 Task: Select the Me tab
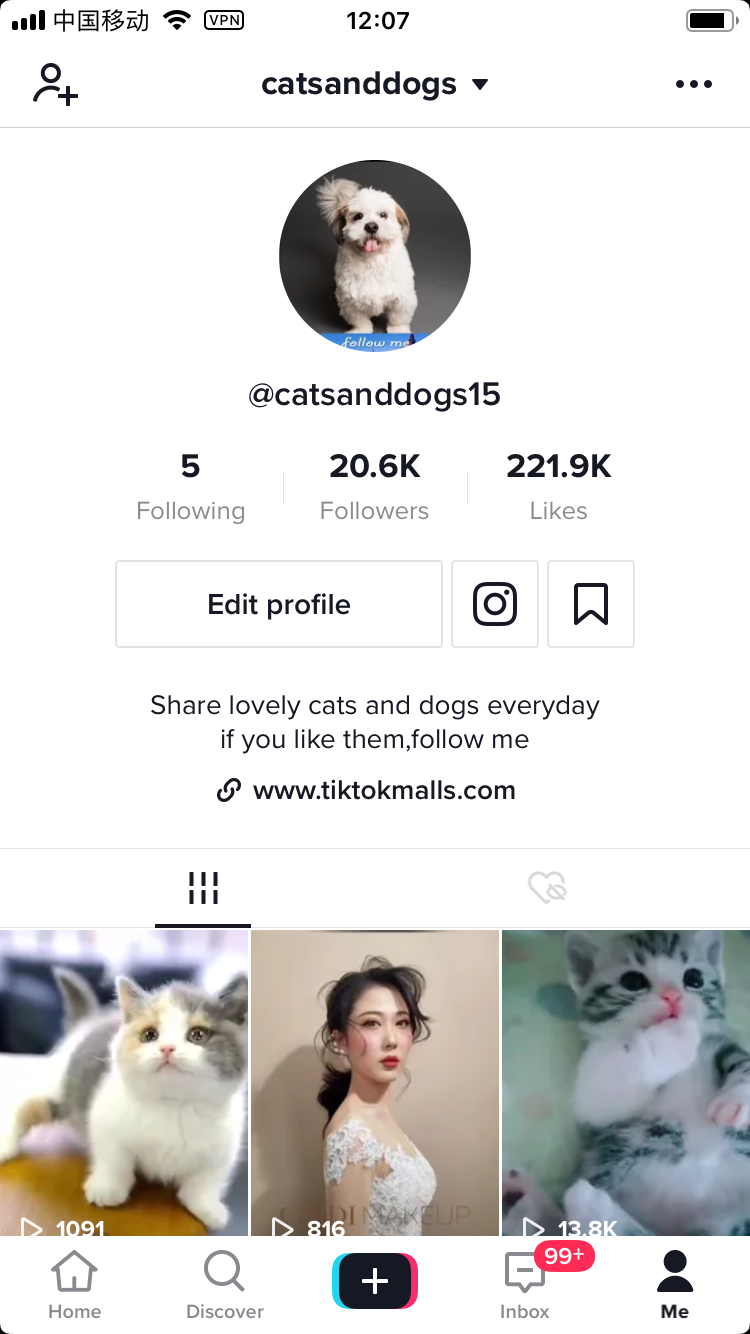pyautogui.click(x=675, y=1286)
